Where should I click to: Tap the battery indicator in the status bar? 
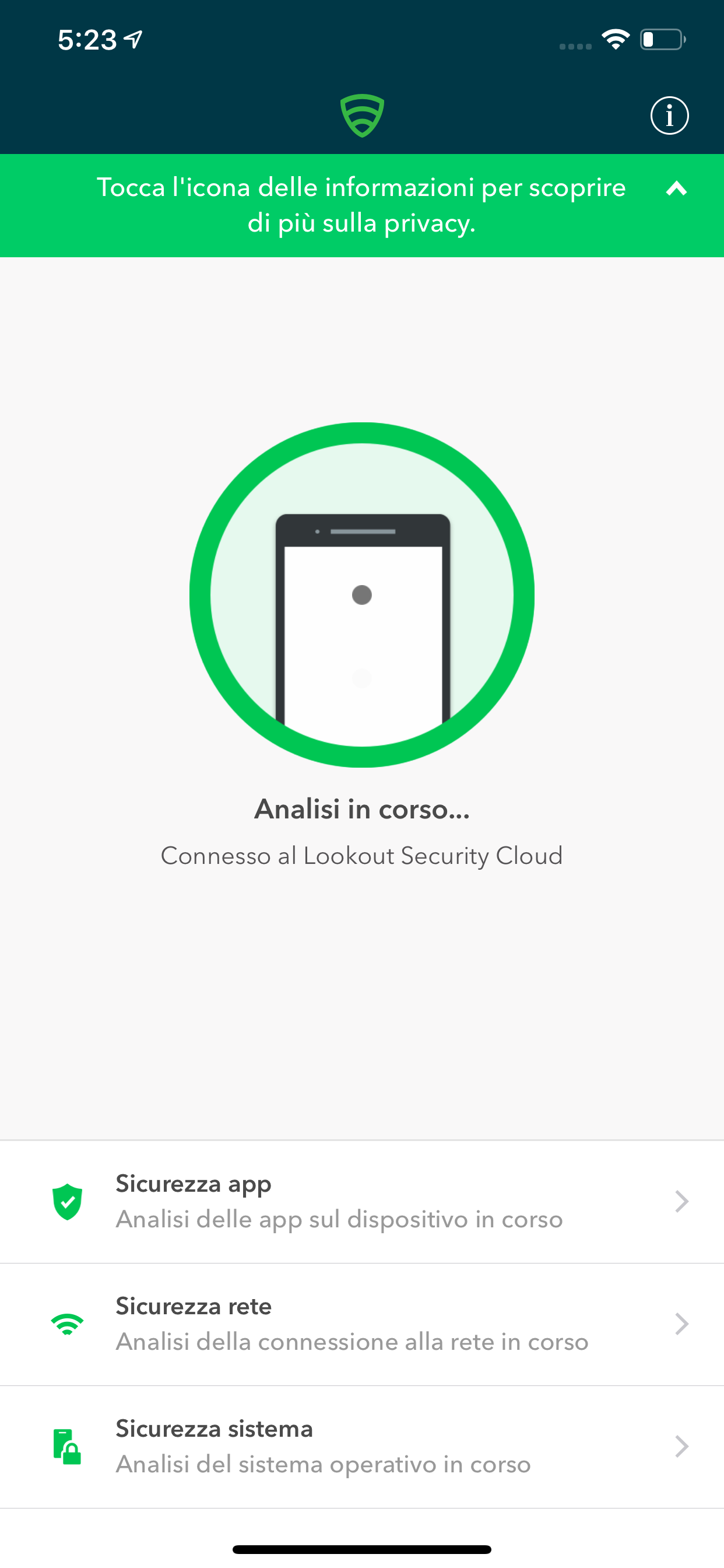point(663,38)
